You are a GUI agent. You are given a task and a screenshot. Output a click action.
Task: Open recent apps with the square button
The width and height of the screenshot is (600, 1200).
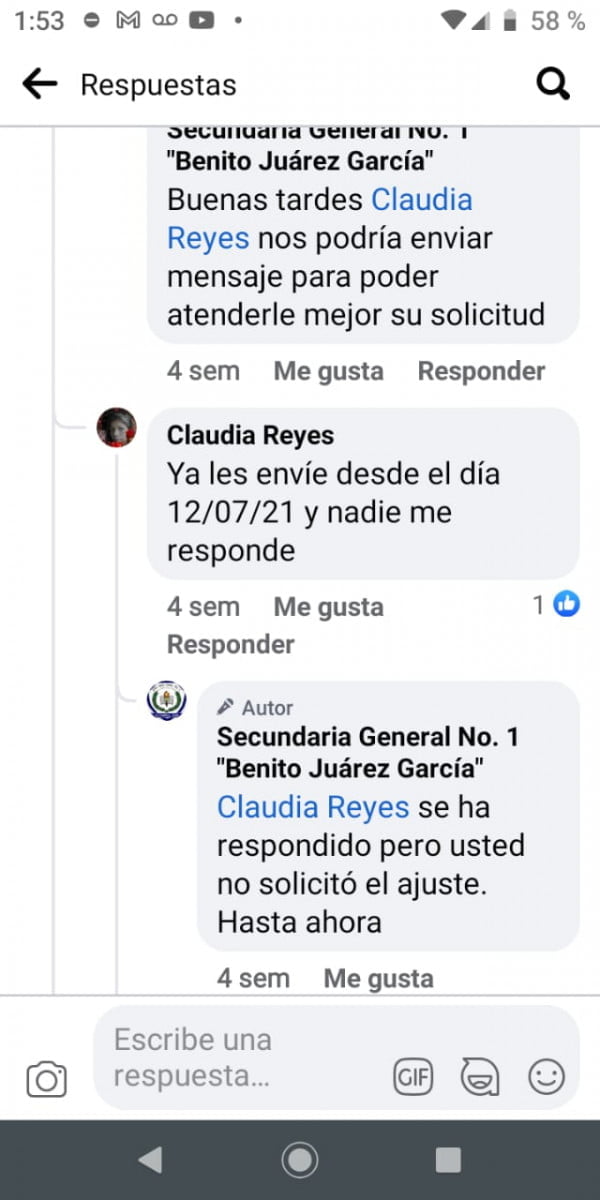[448, 1160]
